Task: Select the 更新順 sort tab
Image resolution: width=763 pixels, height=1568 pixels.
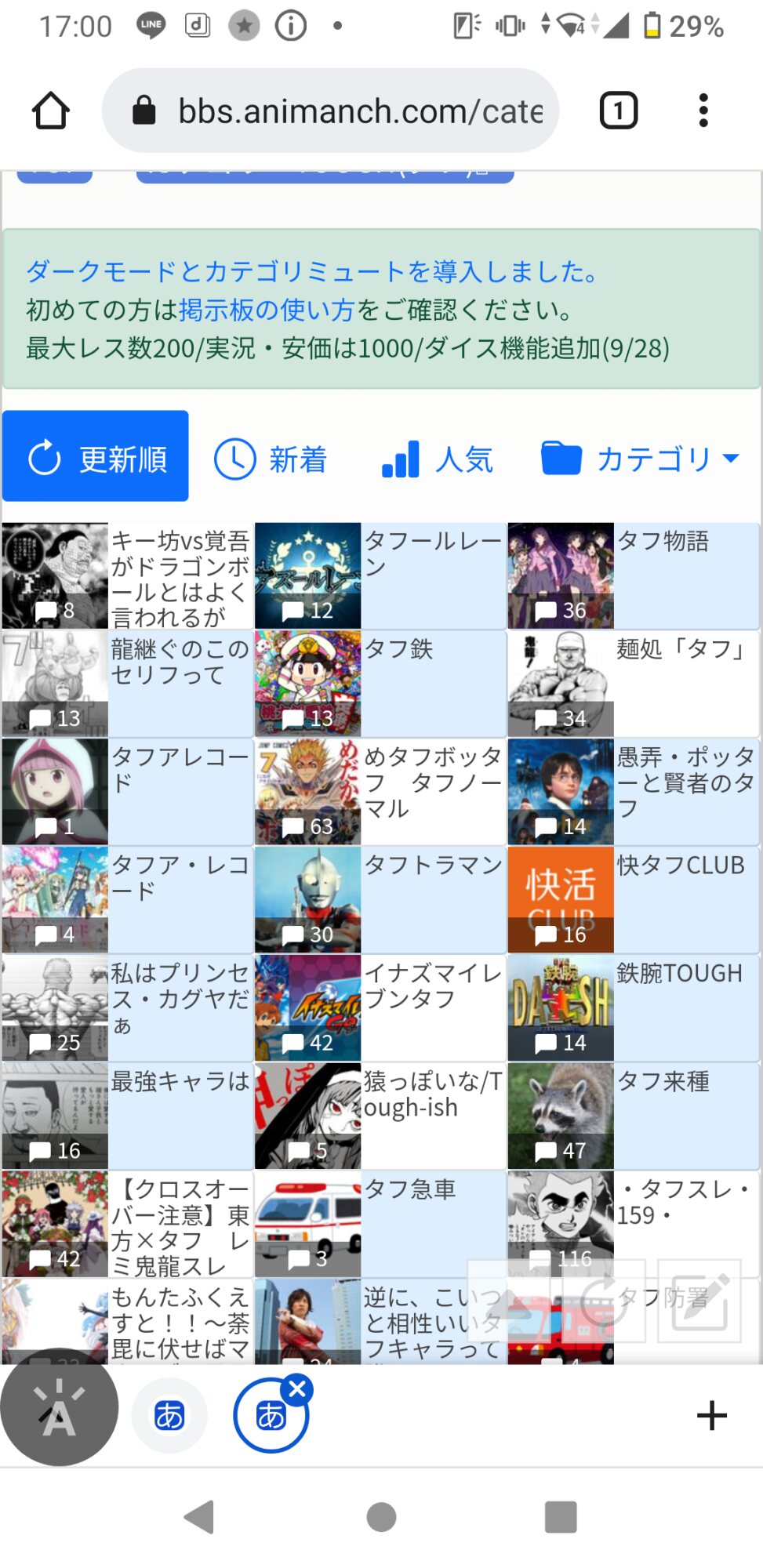Action: [96, 456]
